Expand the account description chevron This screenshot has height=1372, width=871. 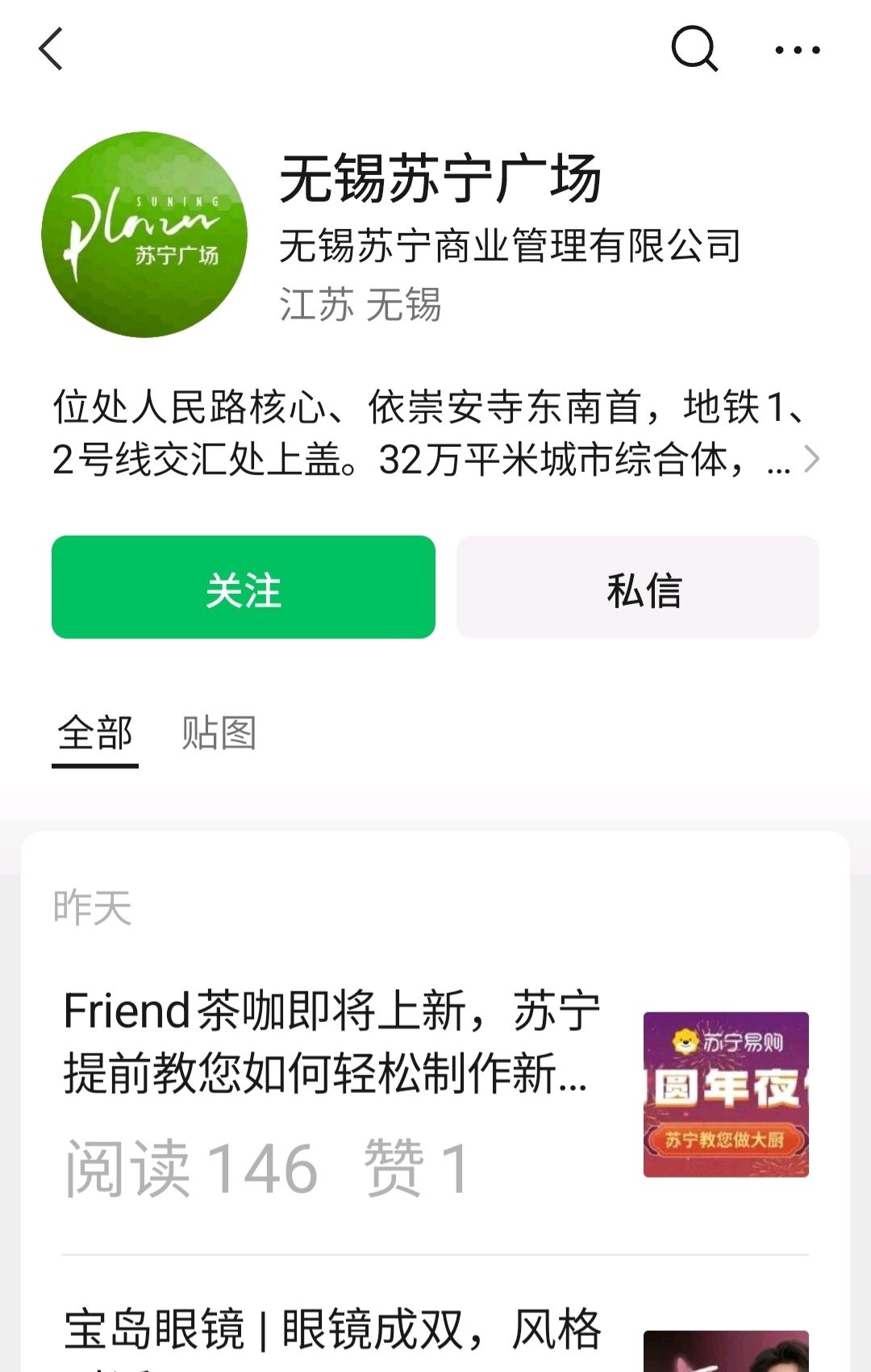coord(811,460)
